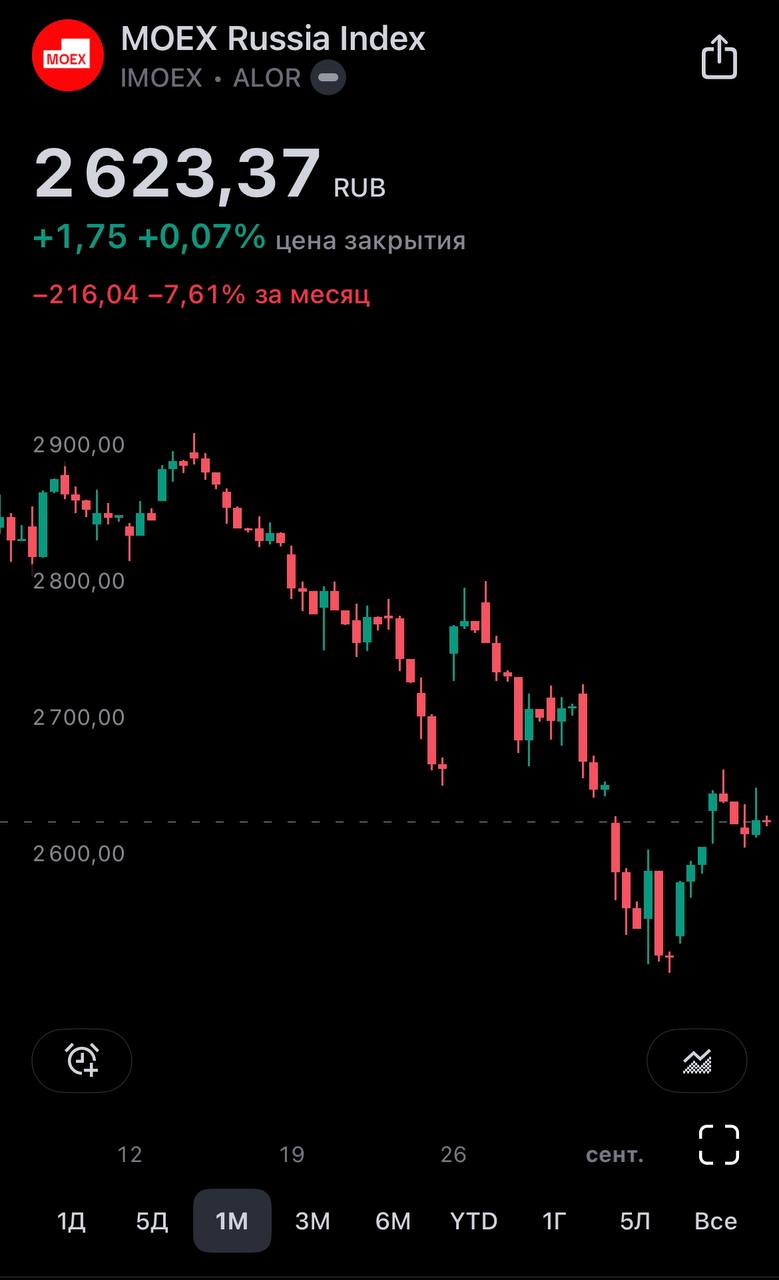Switch to the 3М timeframe
This screenshot has height=1280, width=779.
click(312, 1221)
